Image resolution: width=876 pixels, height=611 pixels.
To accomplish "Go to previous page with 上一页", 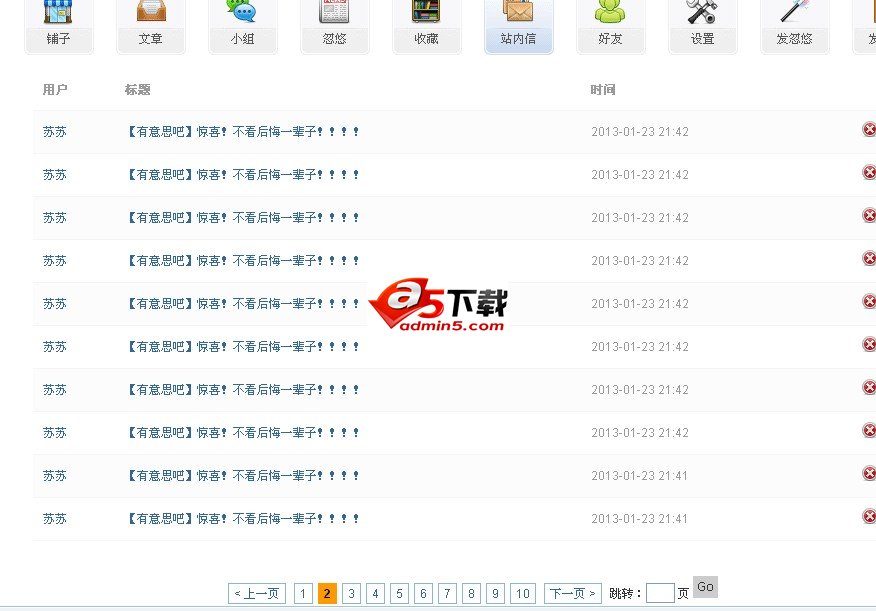I will pos(257,594).
